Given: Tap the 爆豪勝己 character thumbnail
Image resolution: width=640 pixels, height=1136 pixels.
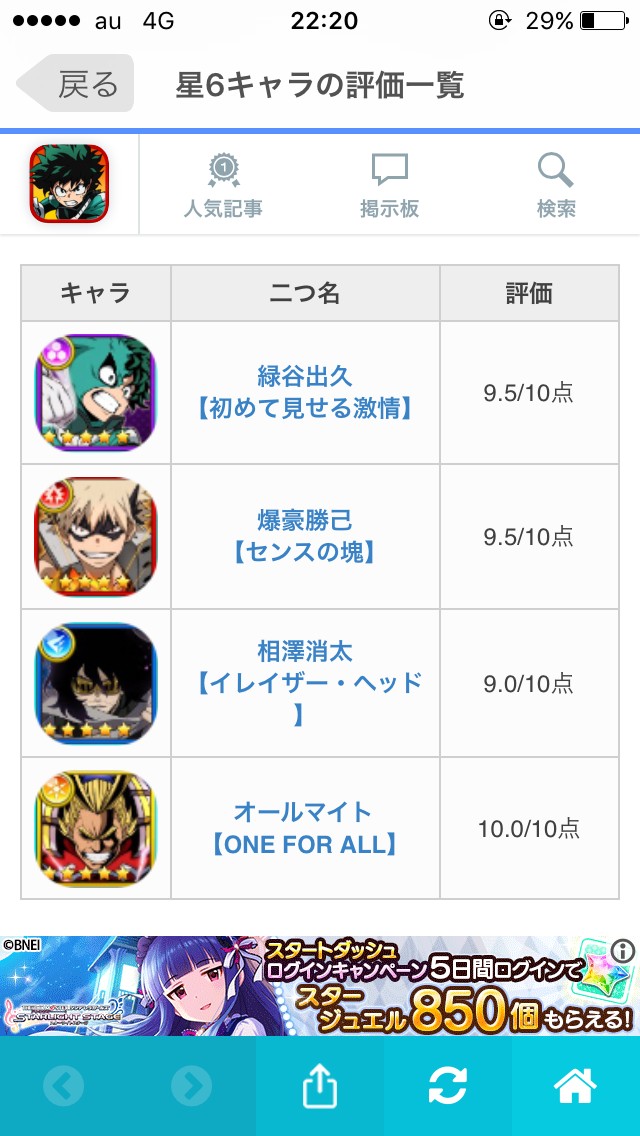Looking at the screenshot, I should (x=96, y=536).
